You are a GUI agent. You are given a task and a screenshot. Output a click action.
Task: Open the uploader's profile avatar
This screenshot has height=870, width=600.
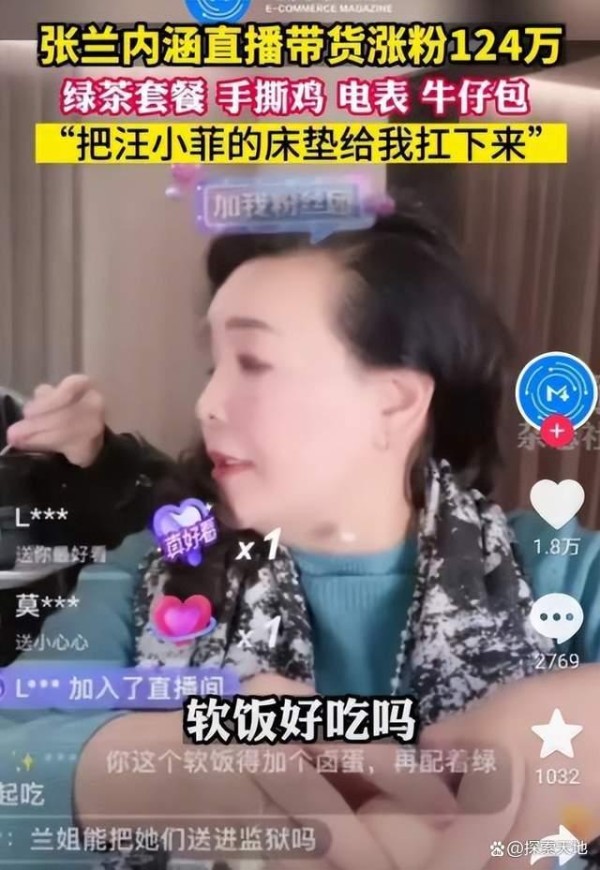click(x=556, y=390)
